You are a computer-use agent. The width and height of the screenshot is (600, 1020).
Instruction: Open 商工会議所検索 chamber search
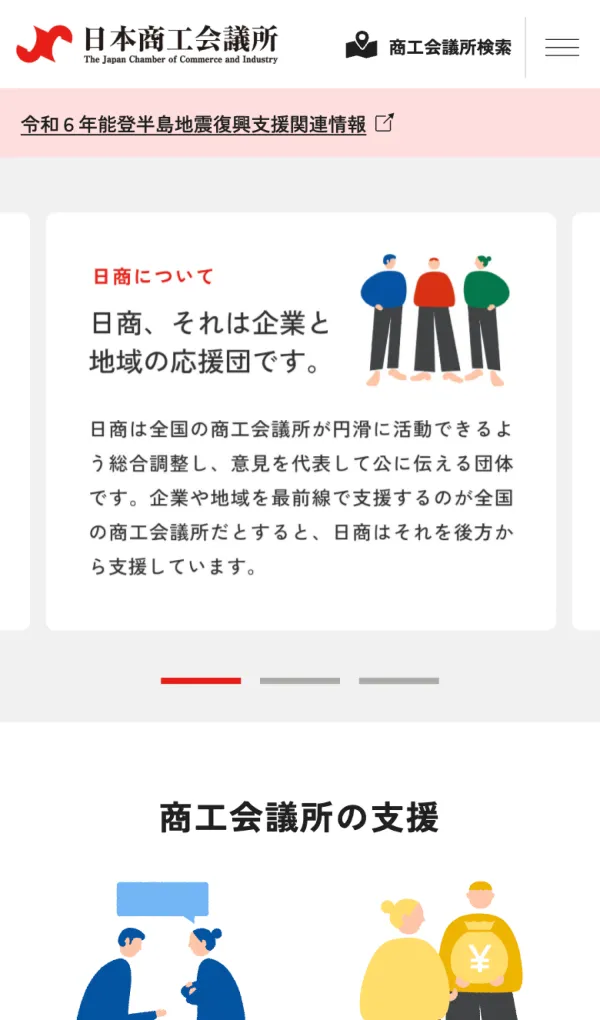429,47
